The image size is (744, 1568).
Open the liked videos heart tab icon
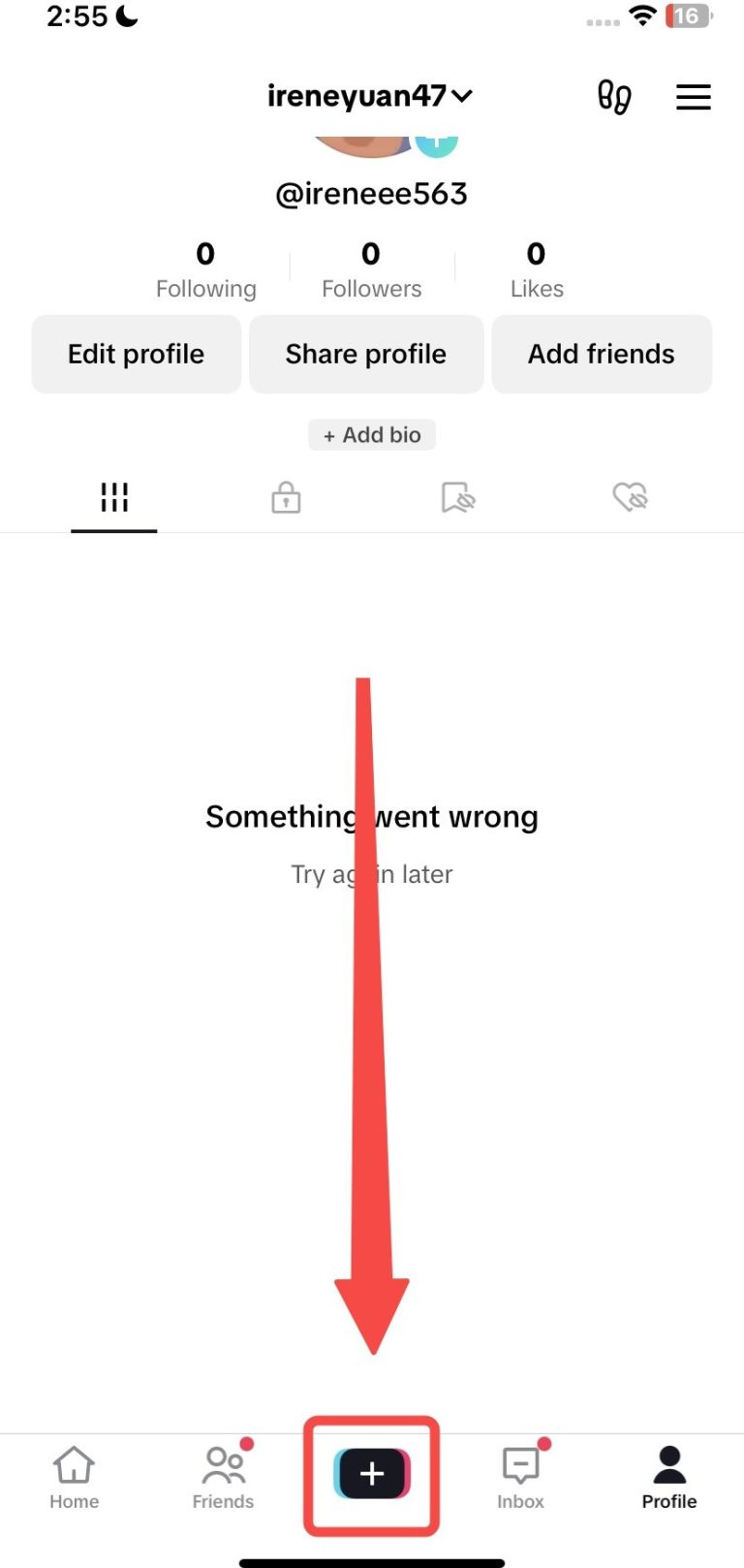(x=630, y=497)
